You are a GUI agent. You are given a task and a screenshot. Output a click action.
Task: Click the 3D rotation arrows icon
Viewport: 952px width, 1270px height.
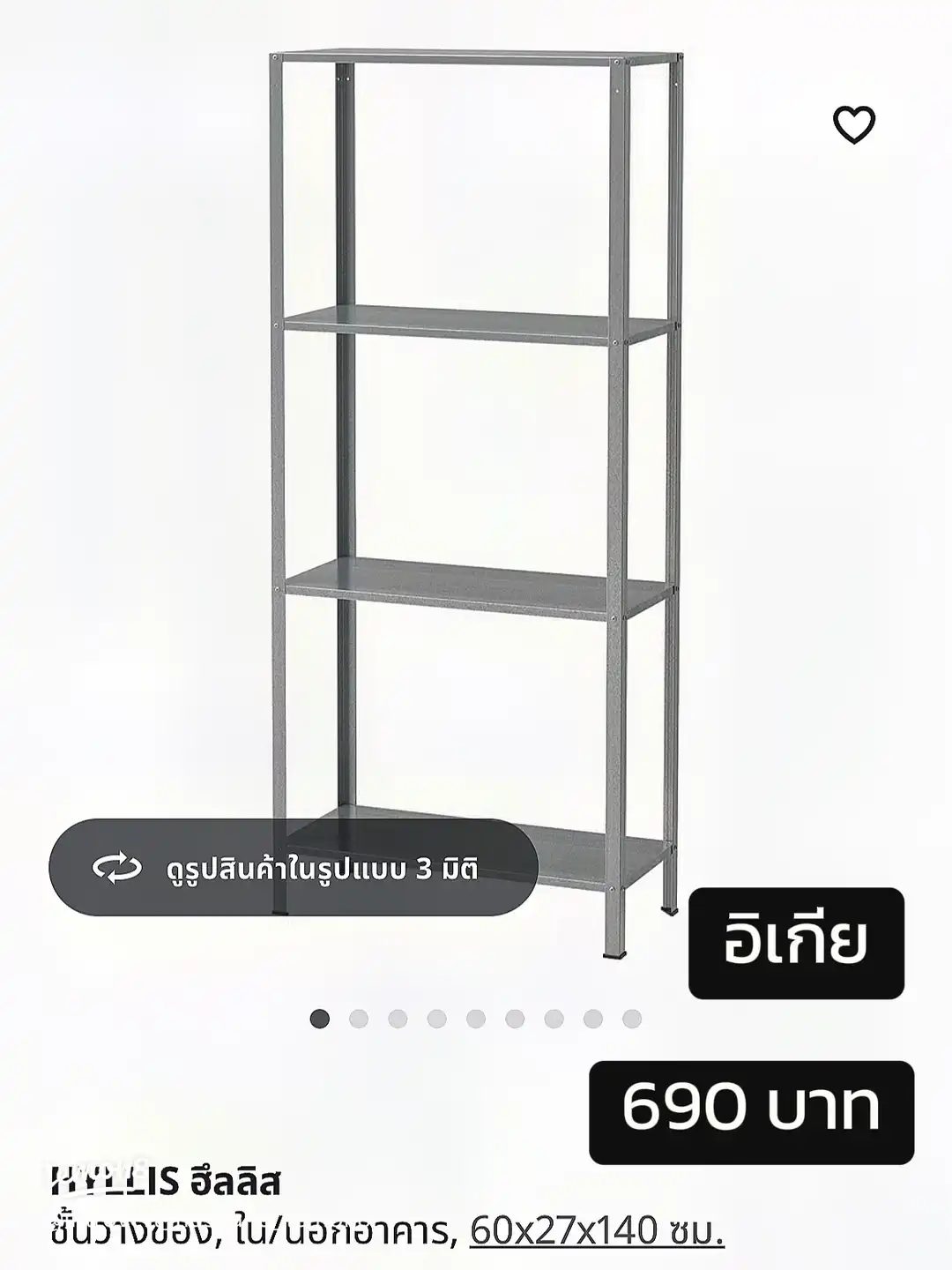coord(115,868)
